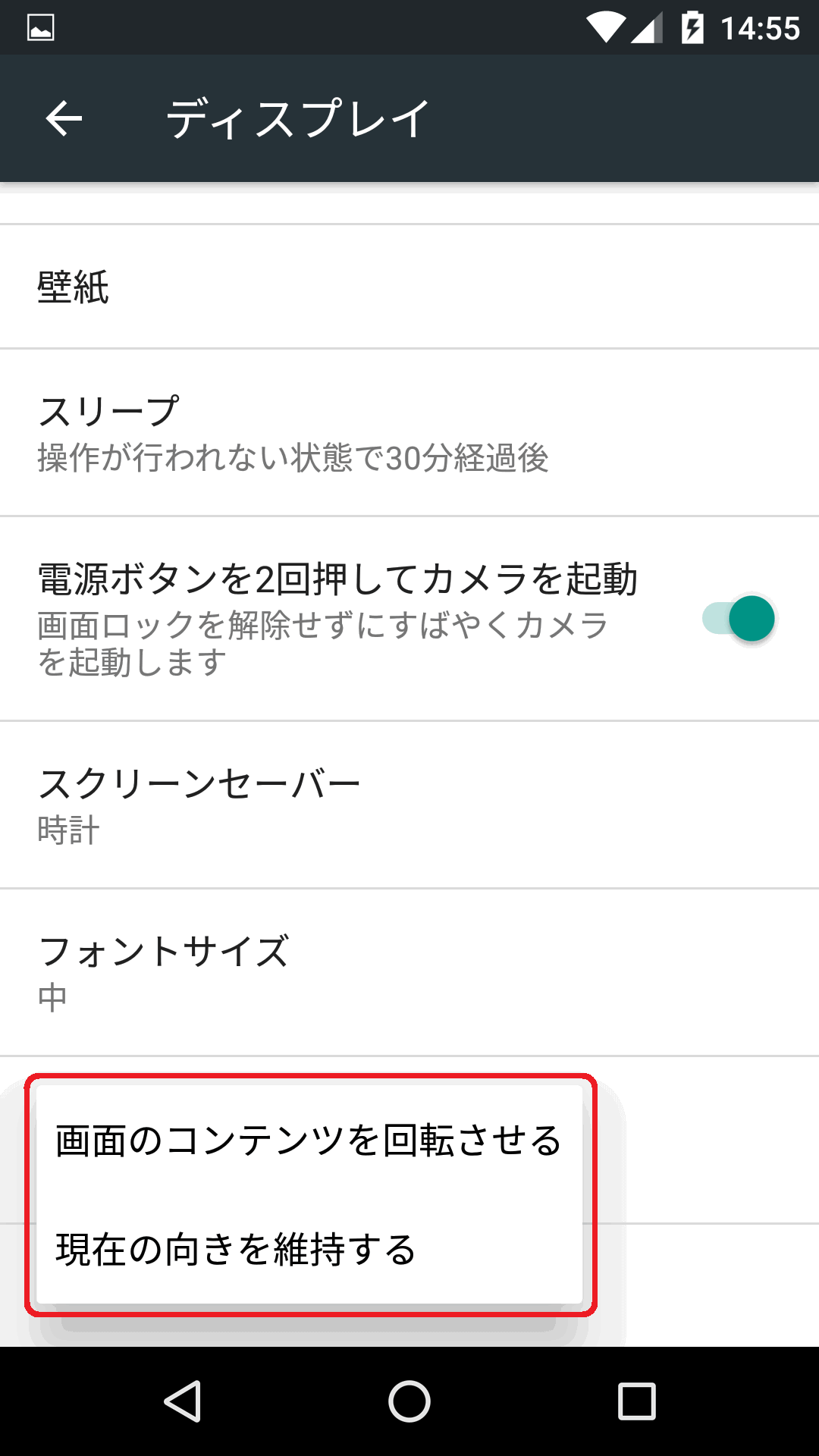Select 現在の向きを維持する option
The height and width of the screenshot is (1456, 819).
[309, 1250]
